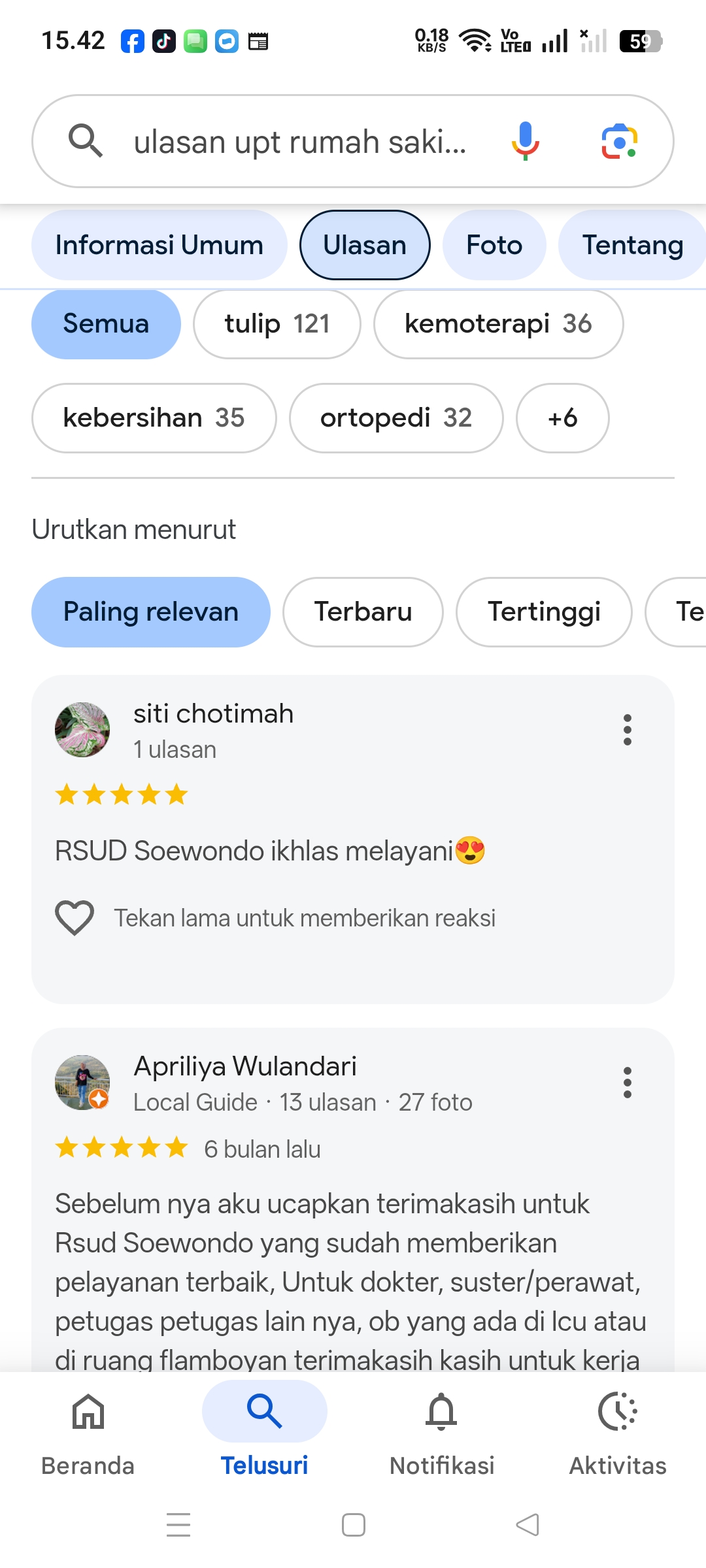Like siti chotimah's review with the heart

tap(75, 917)
